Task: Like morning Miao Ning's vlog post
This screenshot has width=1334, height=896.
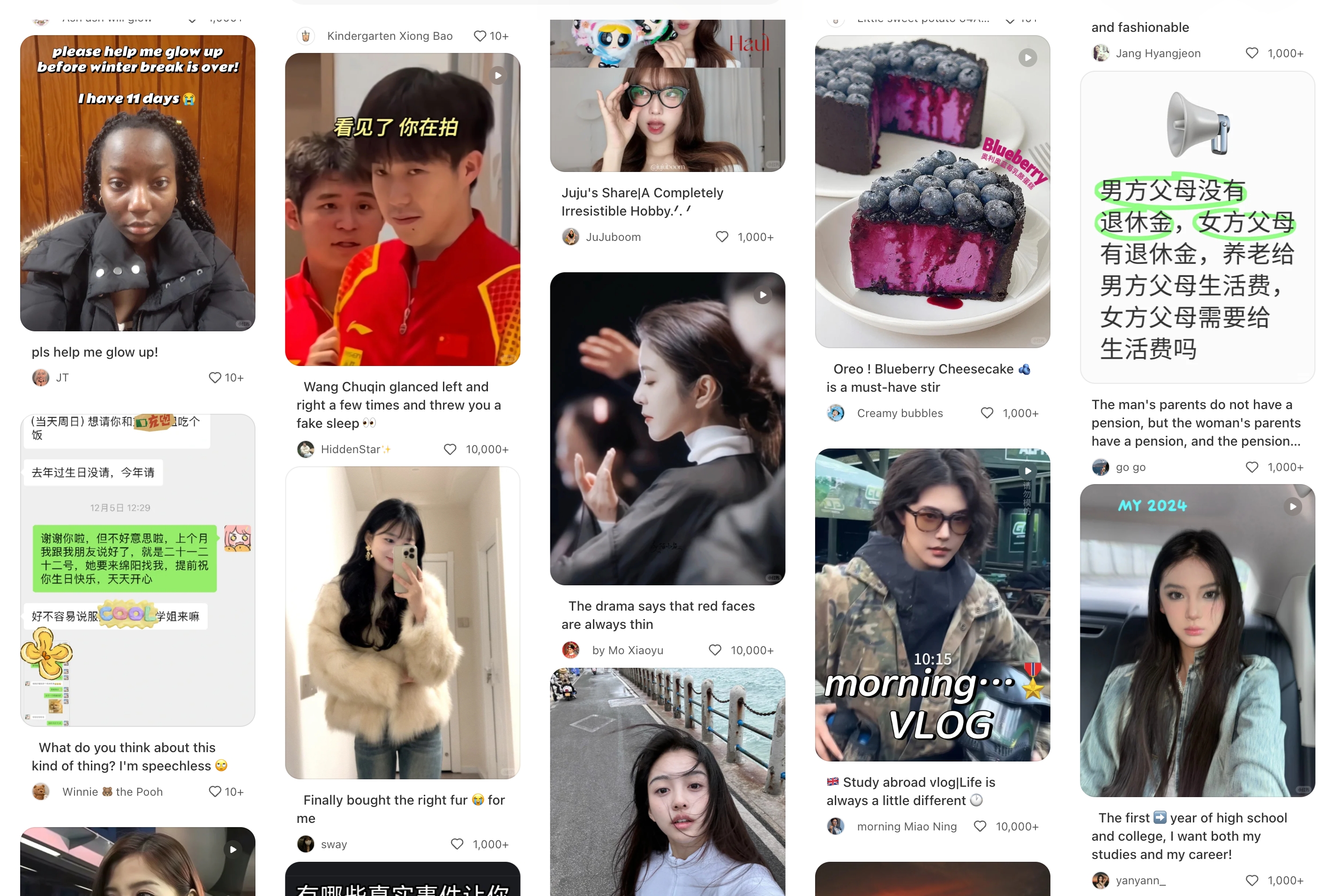Action: tap(980, 826)
